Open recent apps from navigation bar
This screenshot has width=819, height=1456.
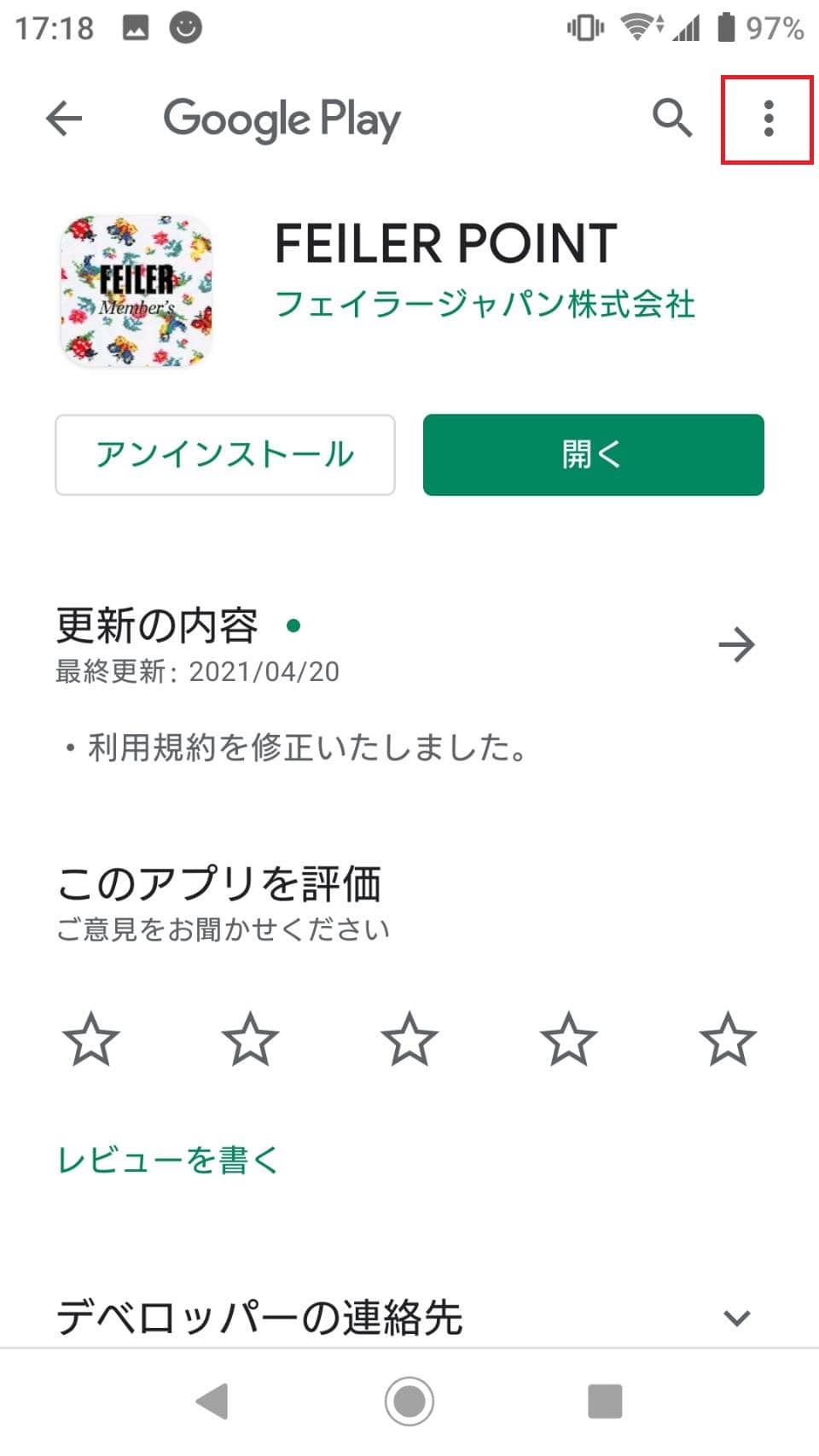tap(605, 1401)
